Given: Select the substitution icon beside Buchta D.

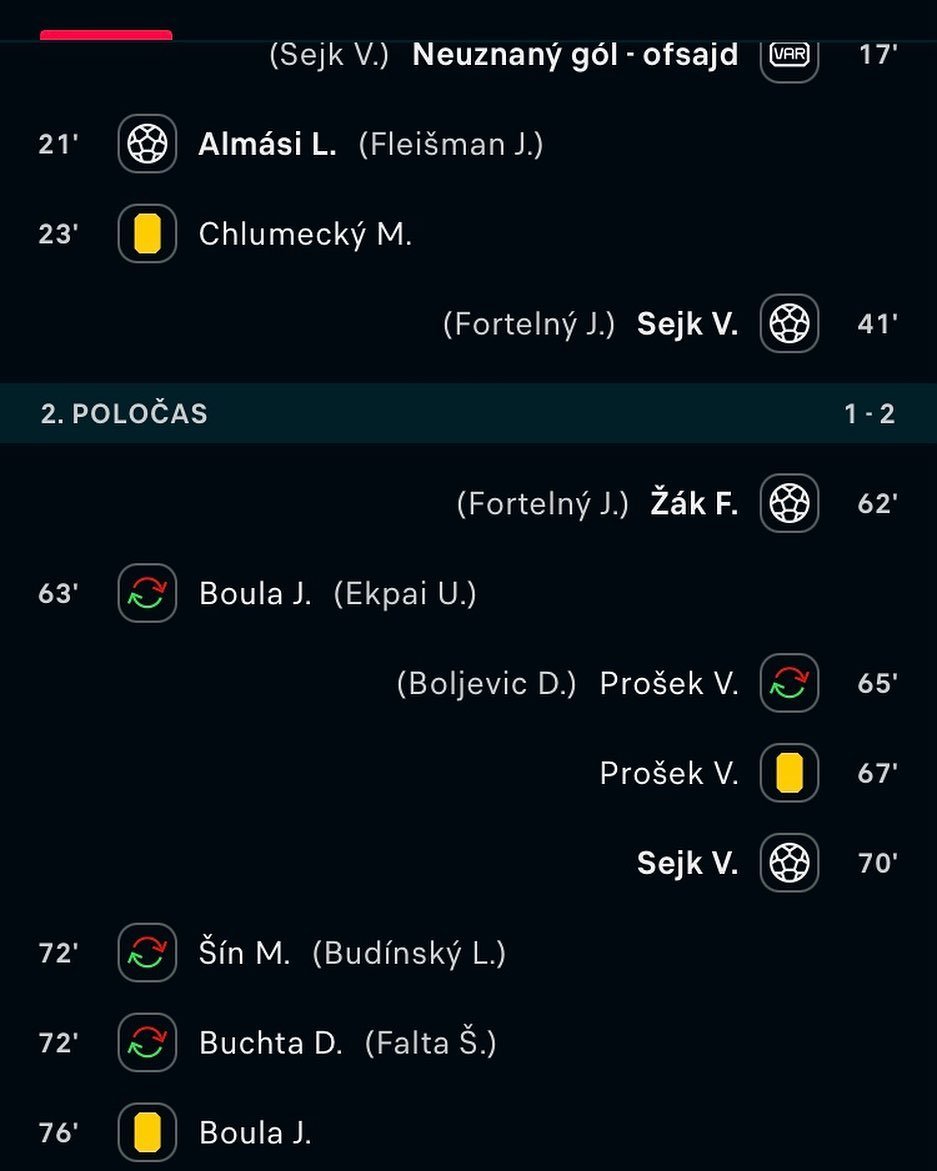Looking at the screenshot, I should click(147, 1043).
